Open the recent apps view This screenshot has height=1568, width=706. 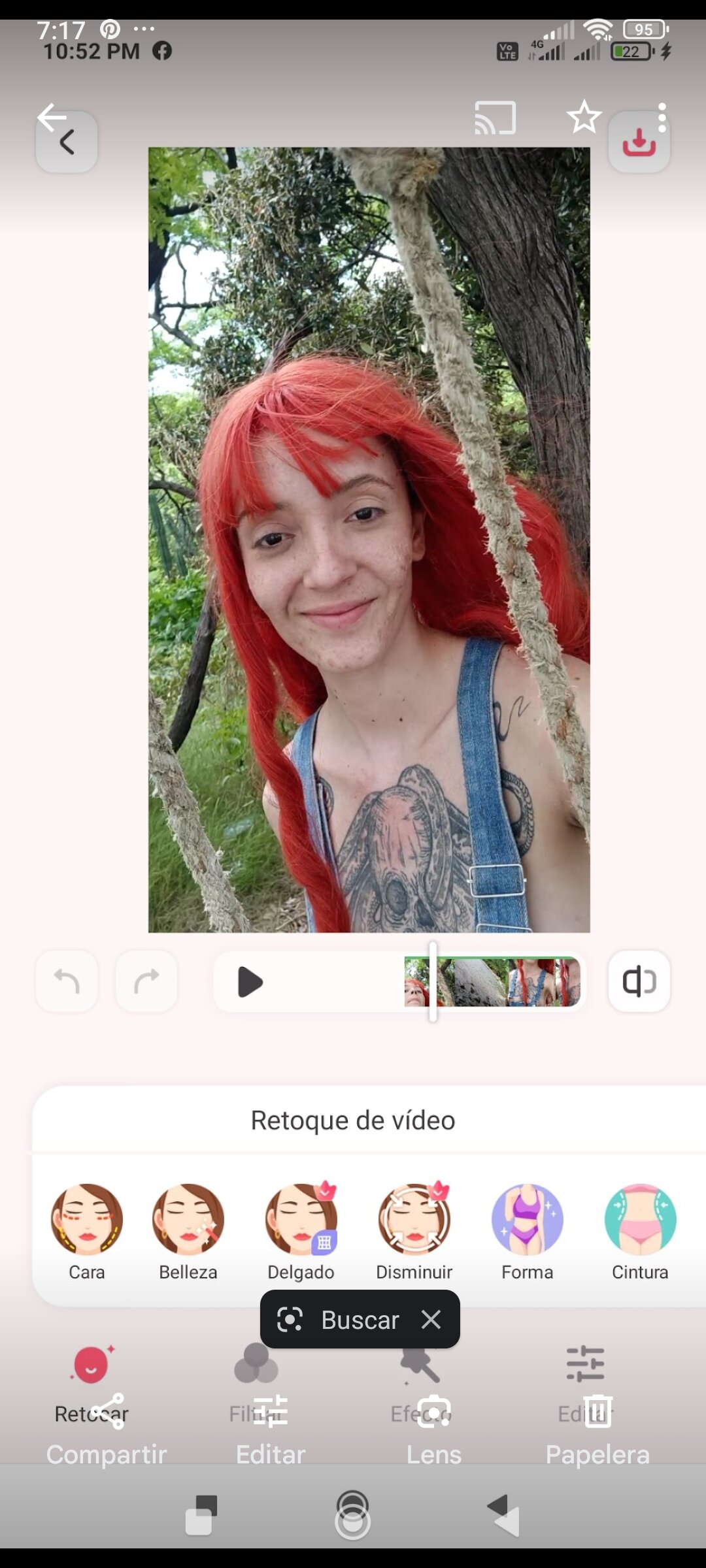201,1514
